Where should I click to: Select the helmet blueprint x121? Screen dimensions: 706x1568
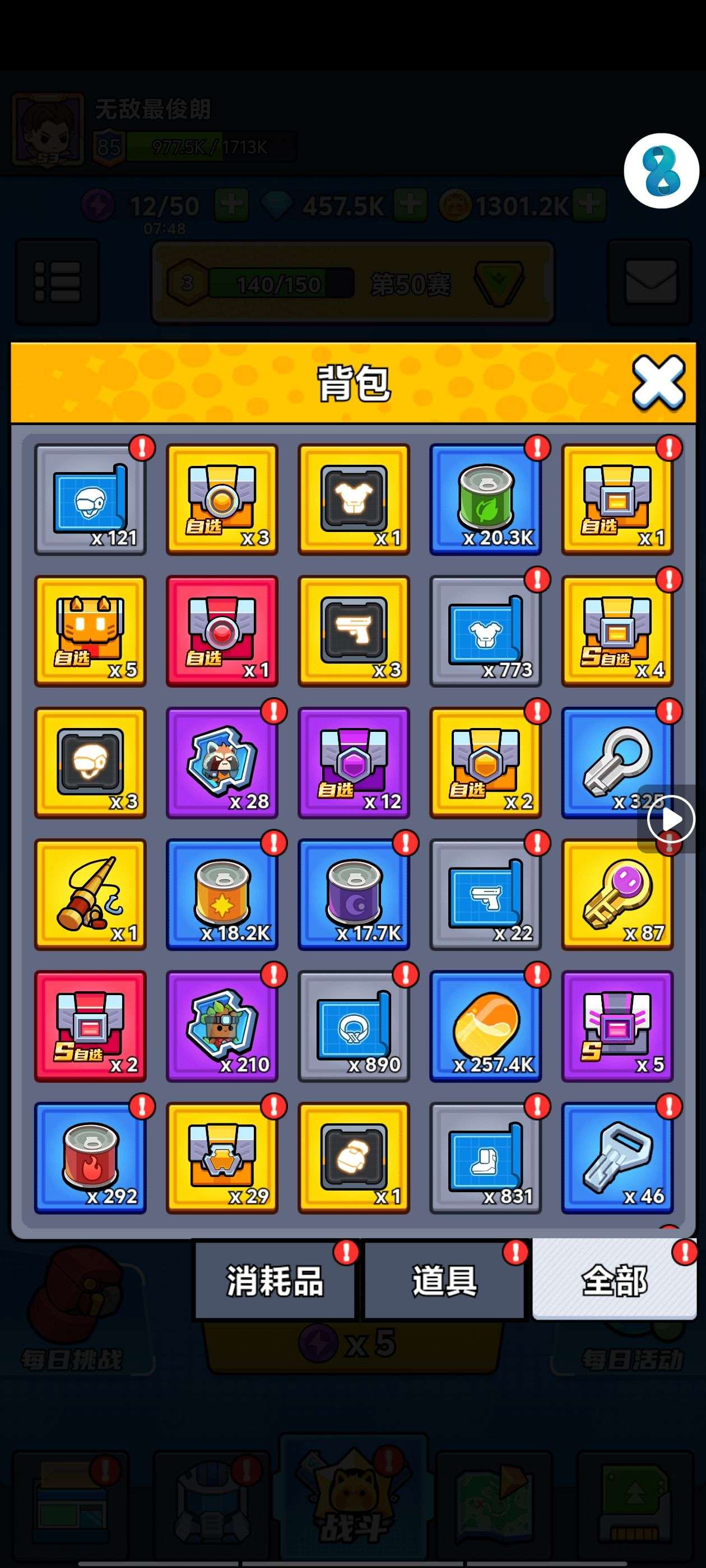pos(90,500)
